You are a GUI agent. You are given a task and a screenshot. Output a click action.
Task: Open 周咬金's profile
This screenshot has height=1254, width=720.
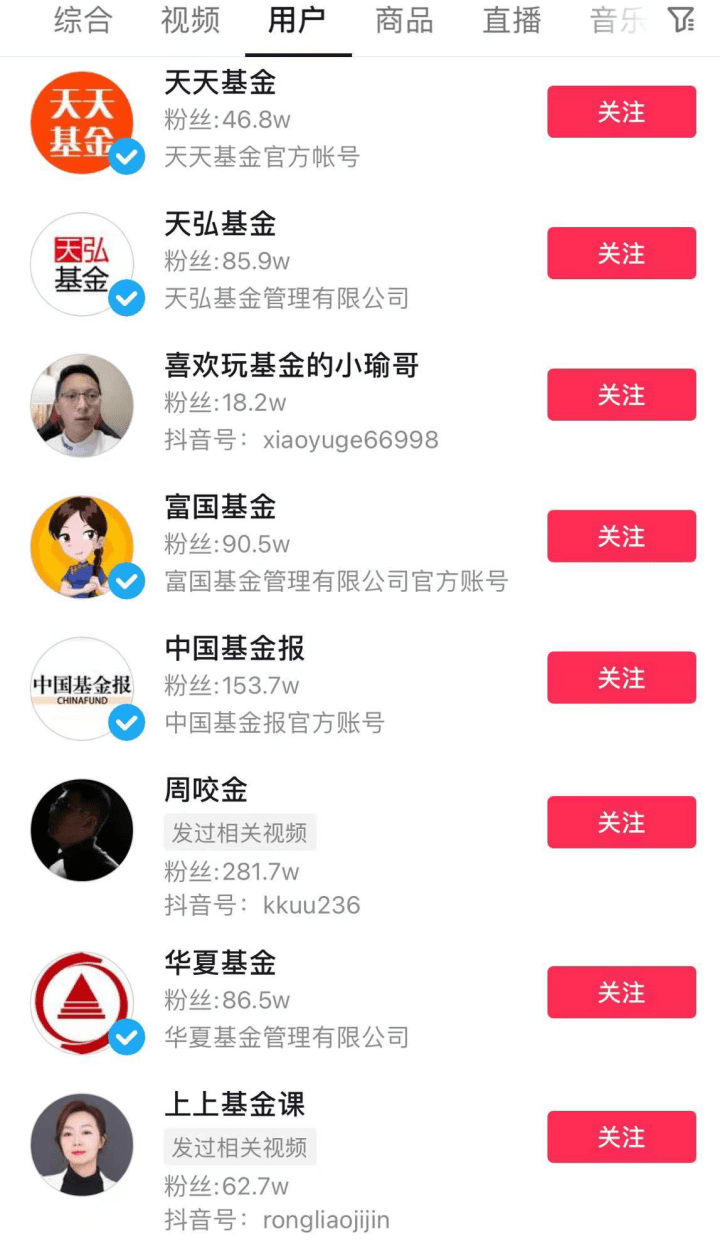tap(206, 790)
